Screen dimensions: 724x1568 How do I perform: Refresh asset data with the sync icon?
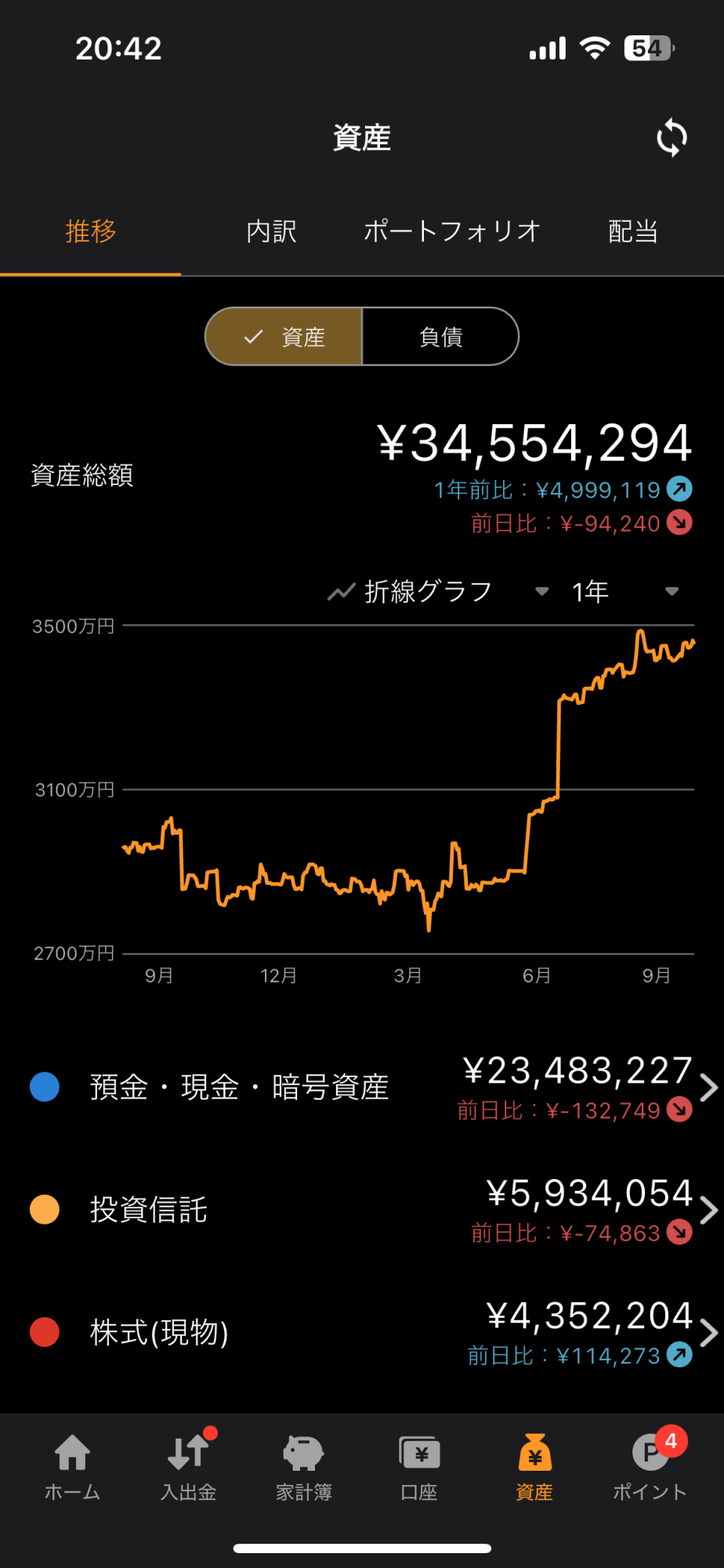tap(672, 138)
